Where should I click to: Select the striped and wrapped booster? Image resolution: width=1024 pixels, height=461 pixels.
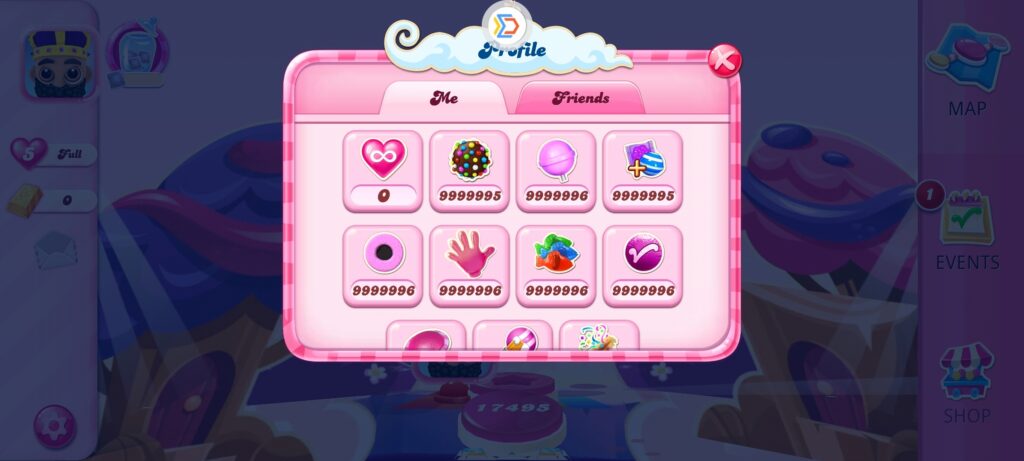[x=642, y=170]
